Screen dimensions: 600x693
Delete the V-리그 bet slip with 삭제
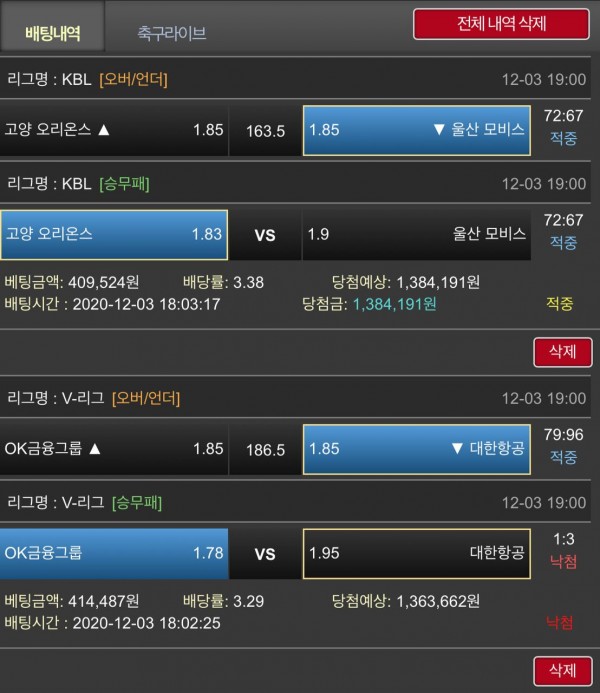(x=563, y=670)
